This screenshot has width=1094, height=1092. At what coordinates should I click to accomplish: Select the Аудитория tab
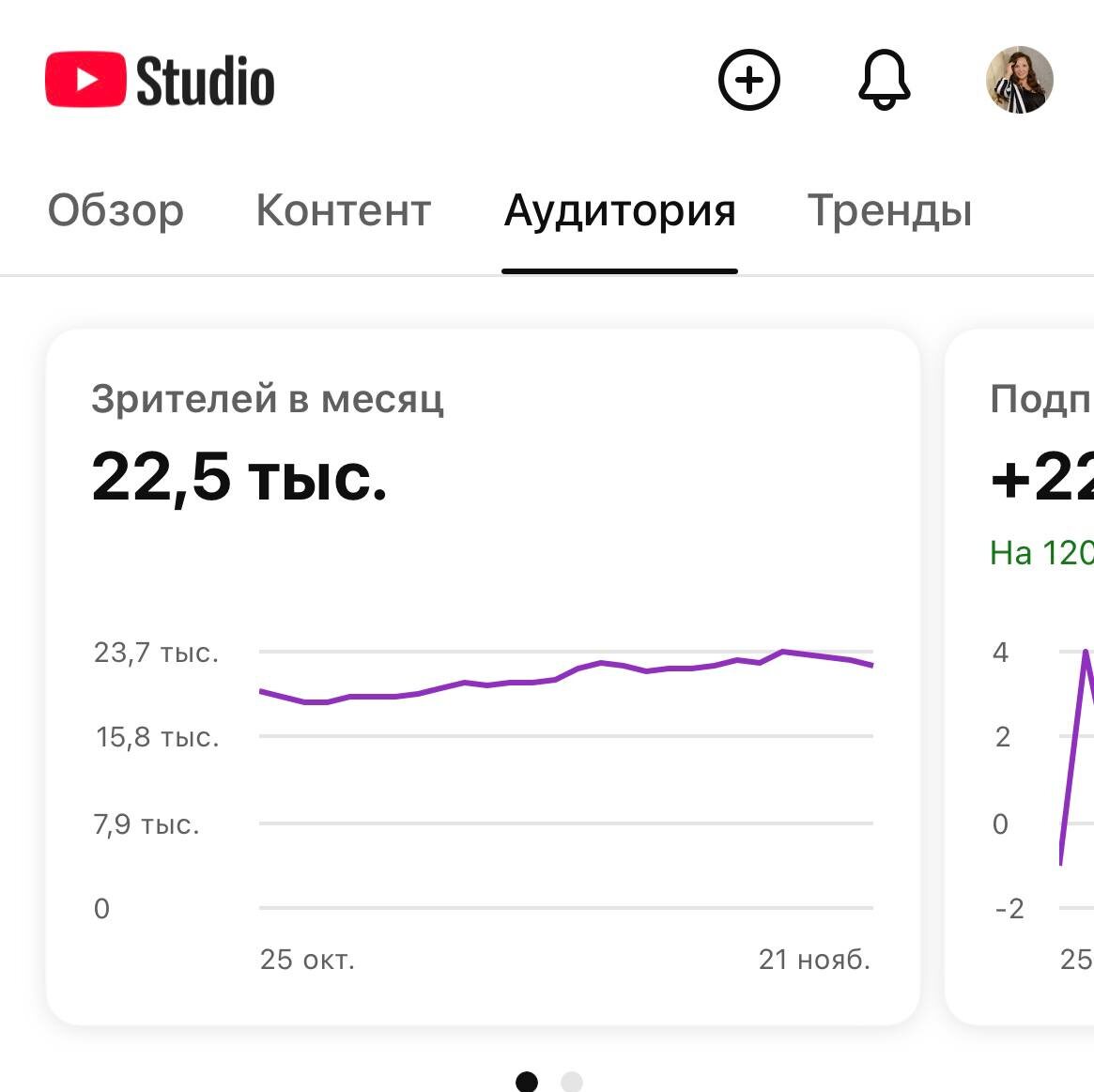click(620, 210)
